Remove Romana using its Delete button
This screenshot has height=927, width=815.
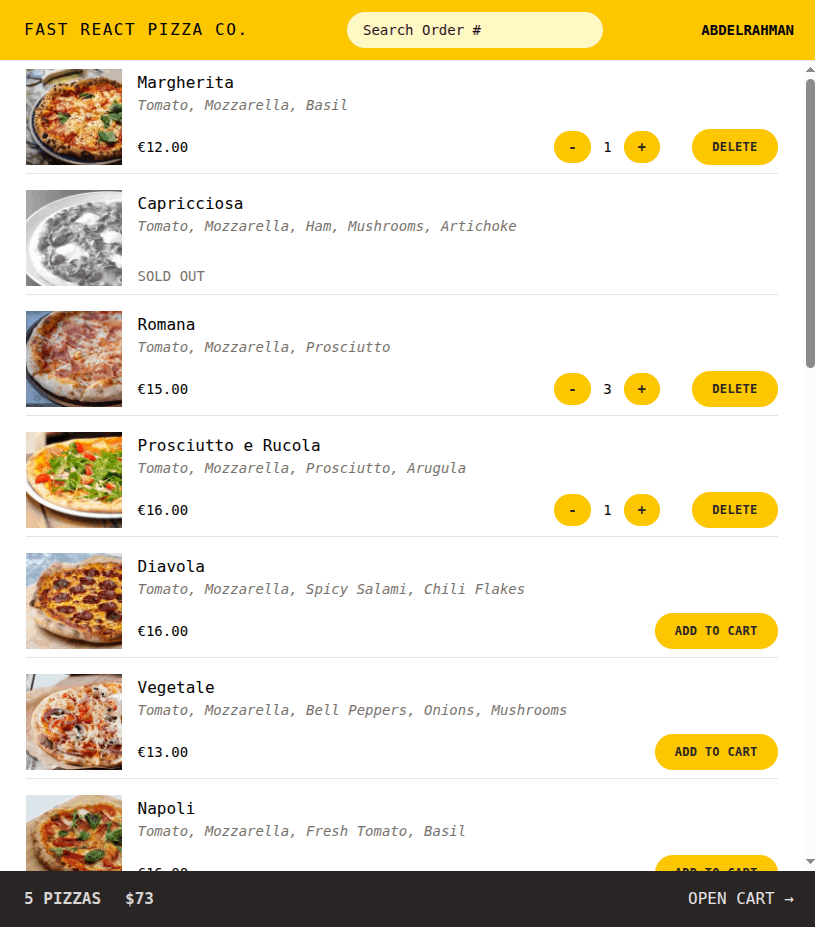734,389
